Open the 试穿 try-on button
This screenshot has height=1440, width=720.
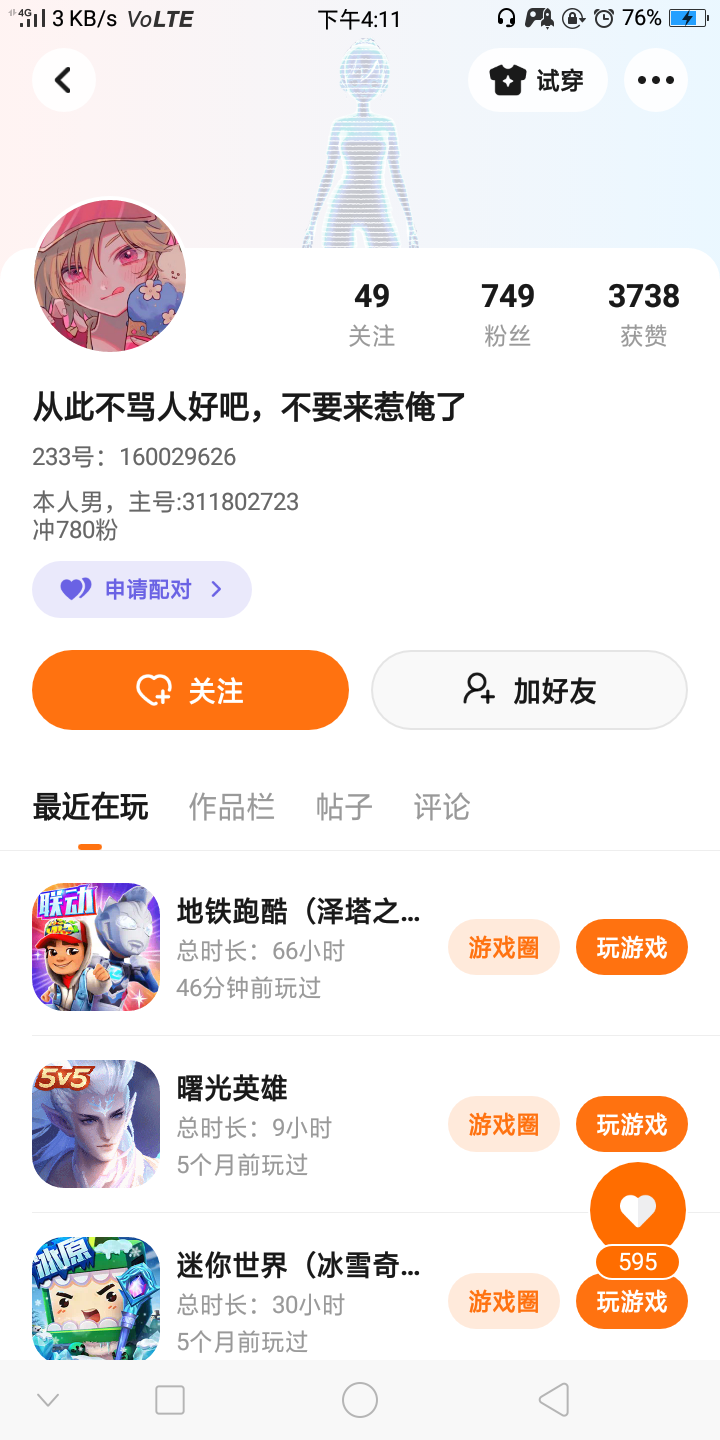pyautogui.click(x=538, y=80)
